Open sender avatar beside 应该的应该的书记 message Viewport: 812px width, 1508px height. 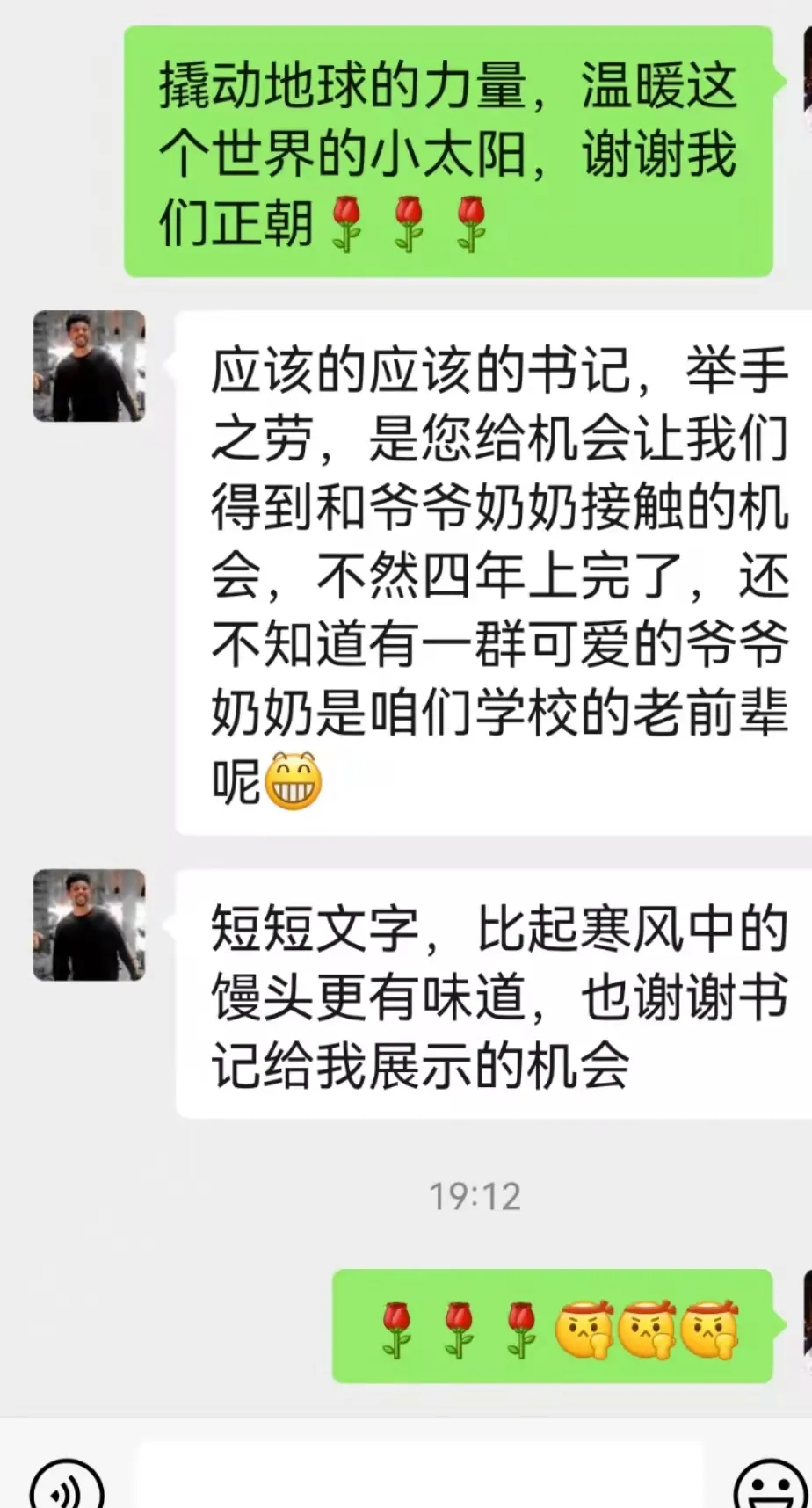click(x=89, y=366)
